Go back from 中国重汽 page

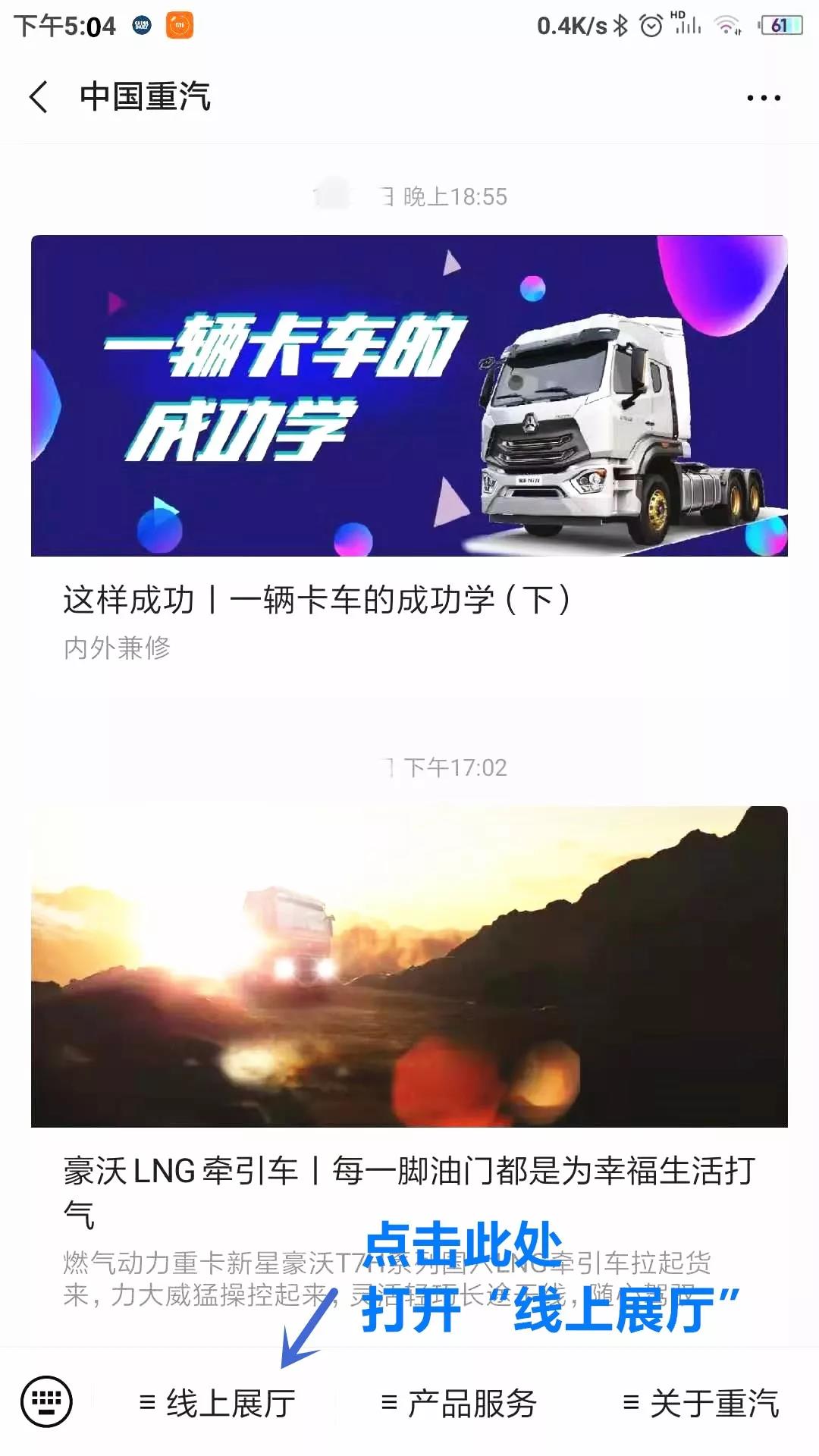coord(39,97)
